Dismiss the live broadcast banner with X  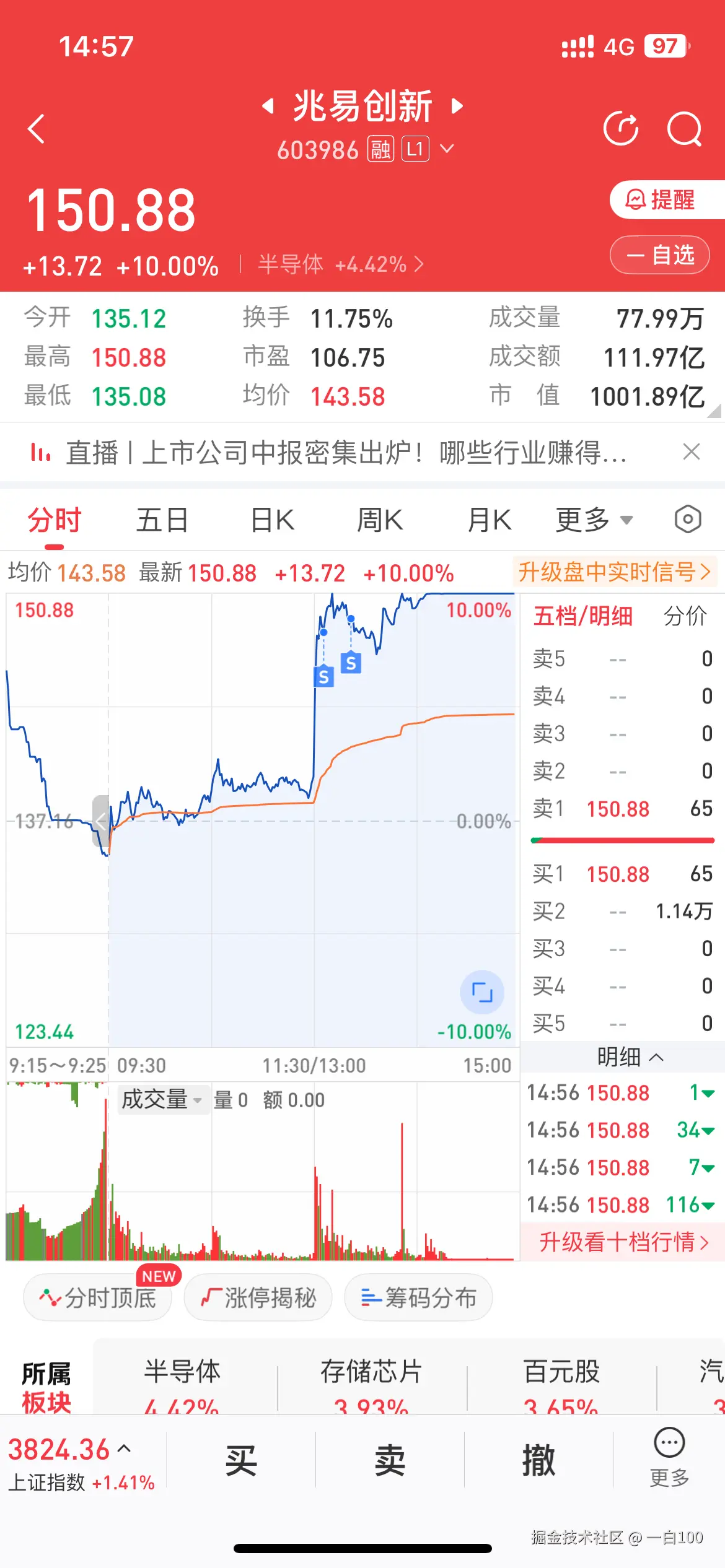(x=692, y=452)
